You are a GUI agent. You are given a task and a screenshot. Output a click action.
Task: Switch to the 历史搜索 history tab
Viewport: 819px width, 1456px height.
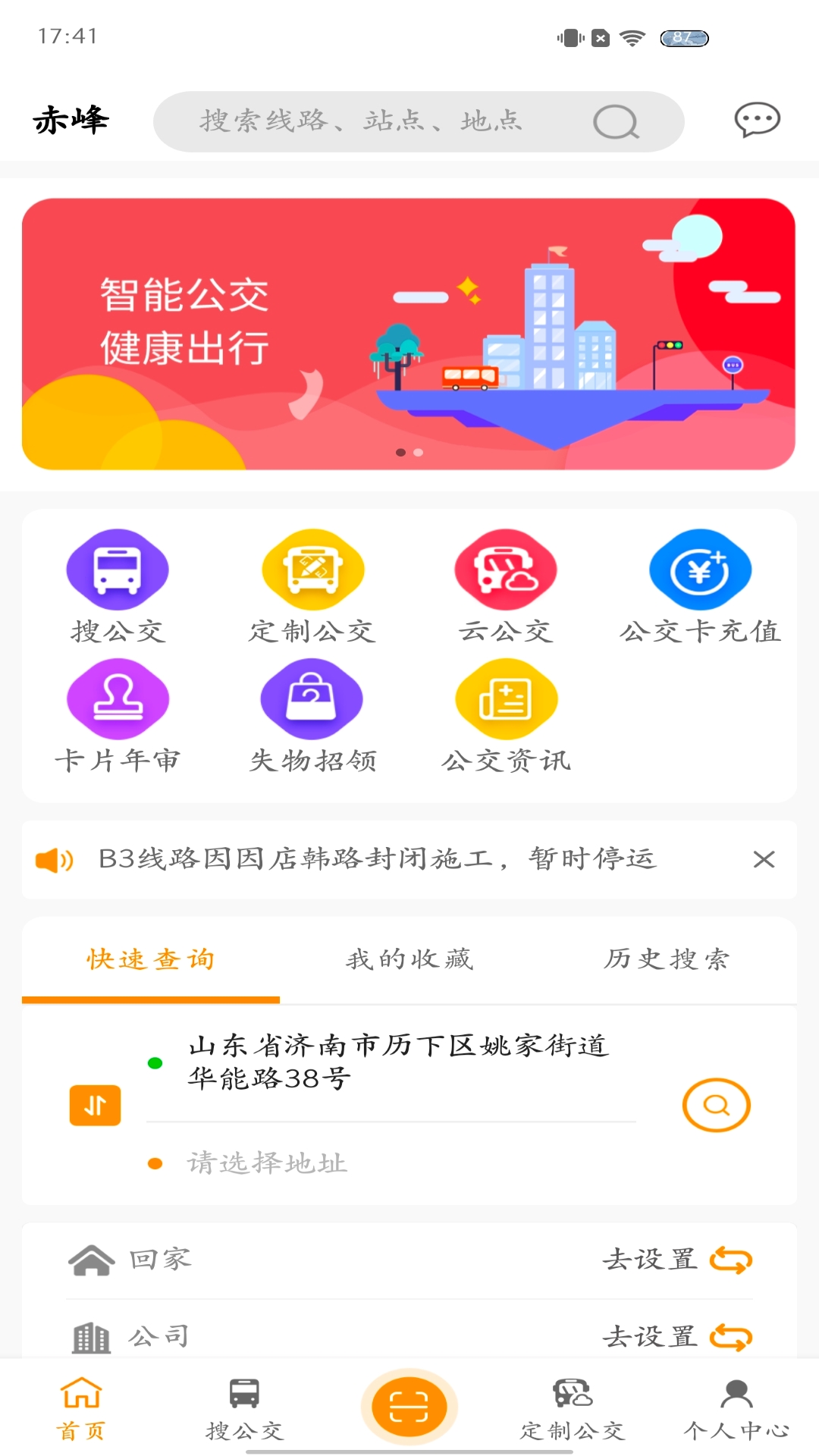[665, 959]
